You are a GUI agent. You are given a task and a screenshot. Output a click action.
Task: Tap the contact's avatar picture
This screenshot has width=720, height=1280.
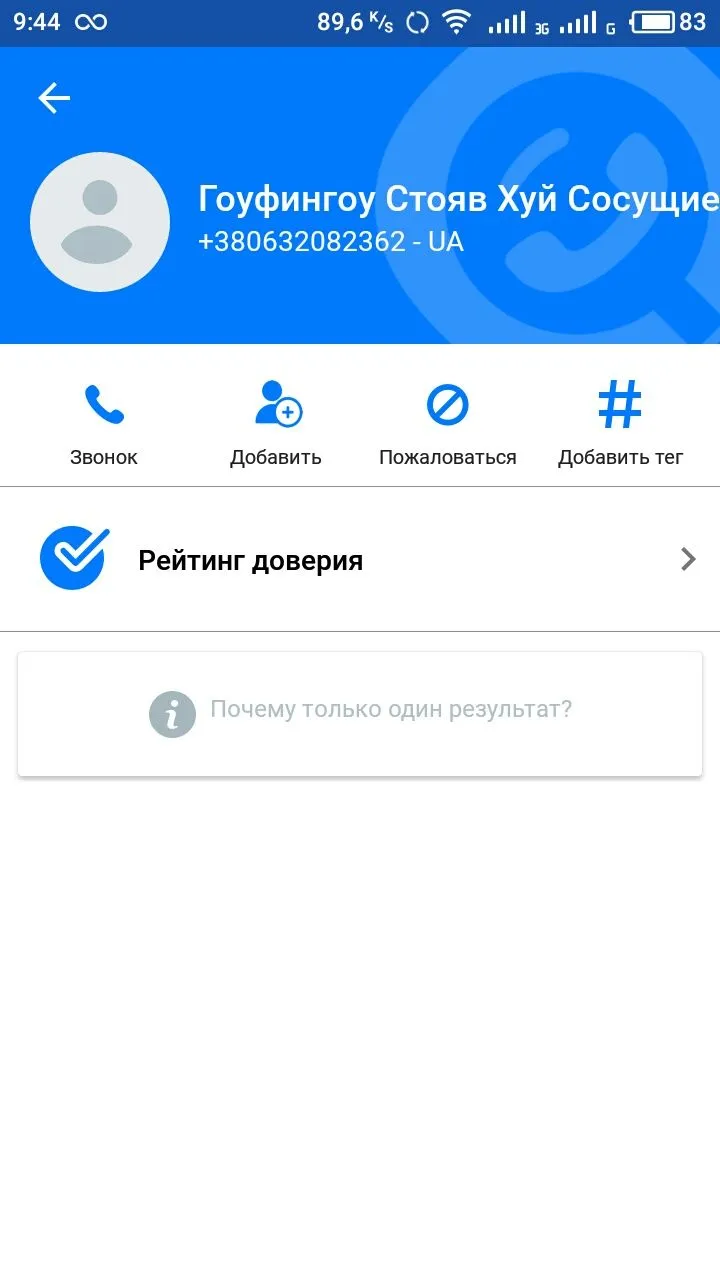pos(100,222)
